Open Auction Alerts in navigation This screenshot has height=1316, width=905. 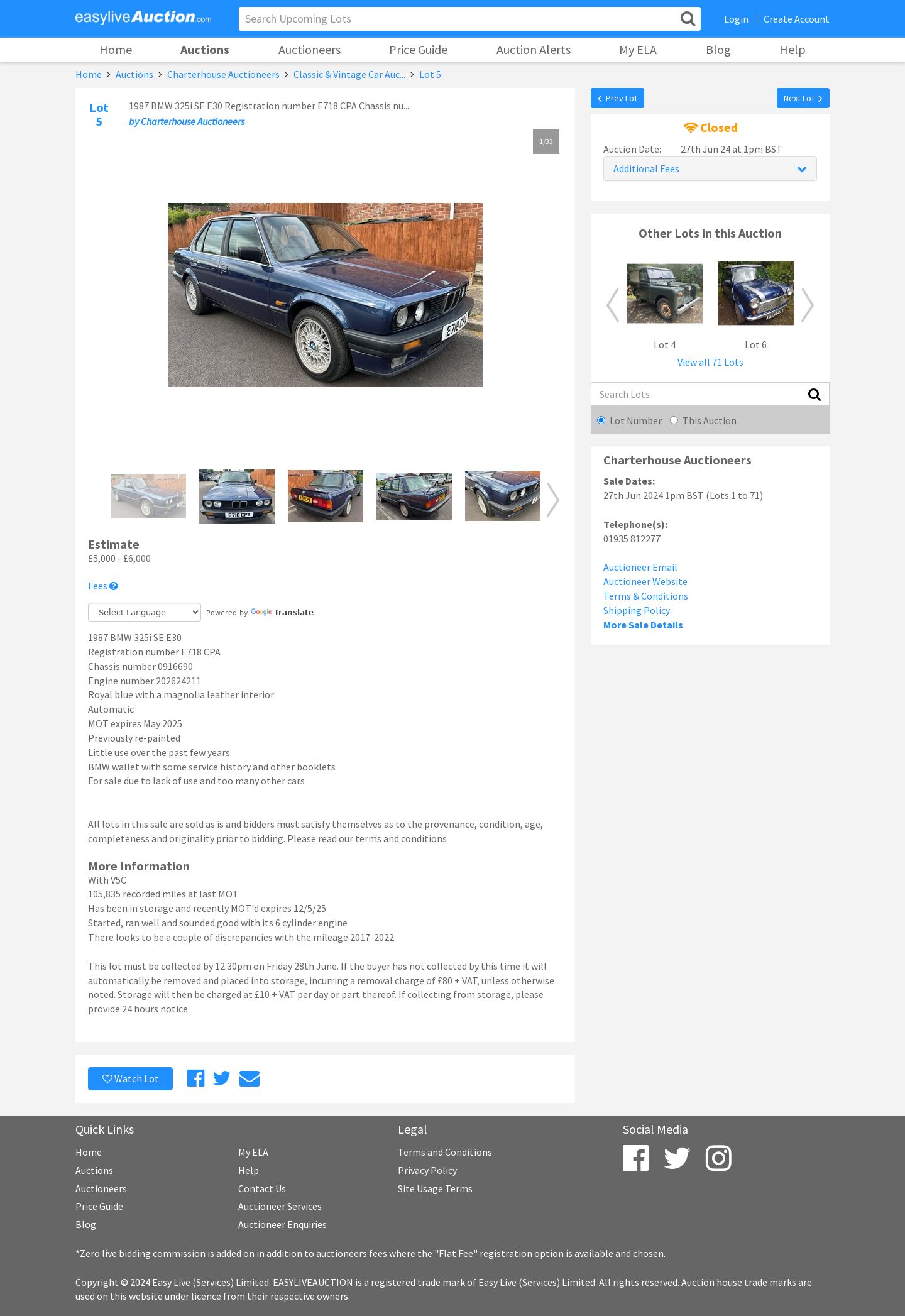533,50
